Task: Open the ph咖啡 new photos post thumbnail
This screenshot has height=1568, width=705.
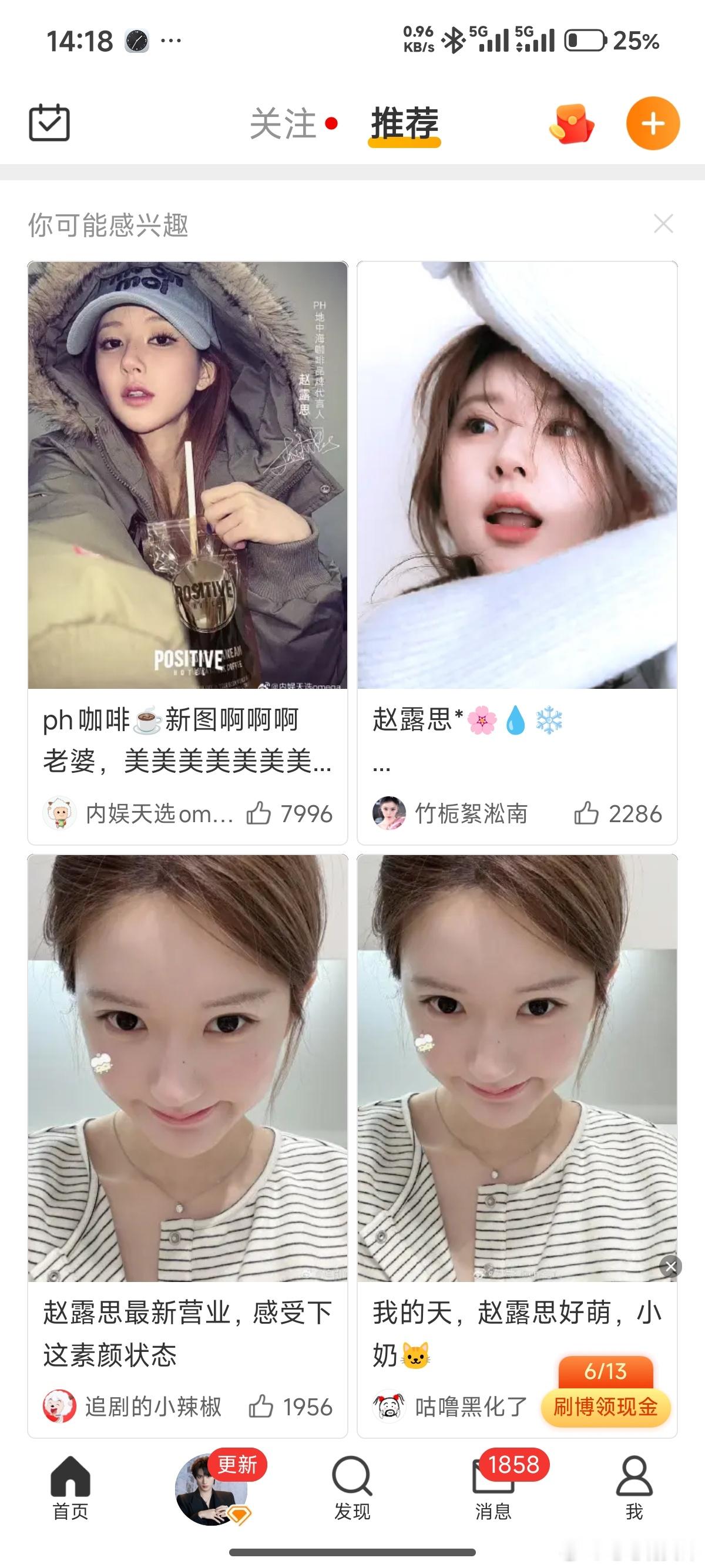Action: coord(186,481)
